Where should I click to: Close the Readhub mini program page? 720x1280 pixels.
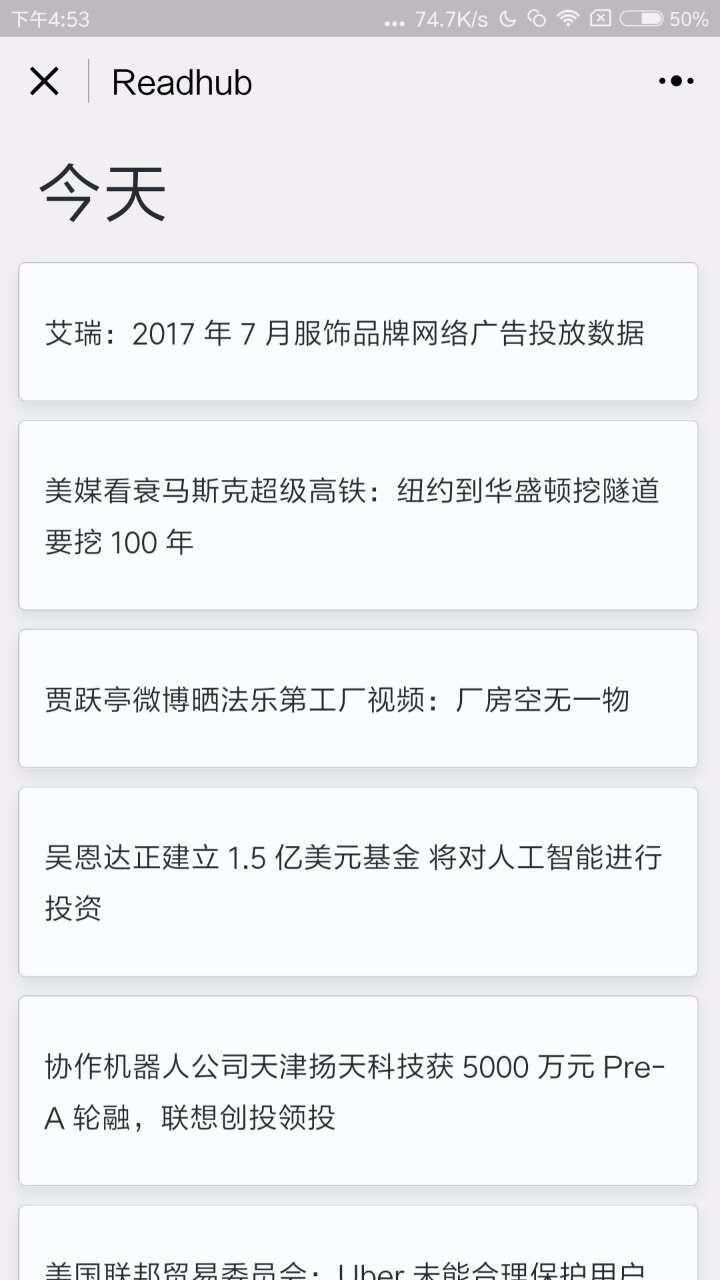[x=45, y=81]
